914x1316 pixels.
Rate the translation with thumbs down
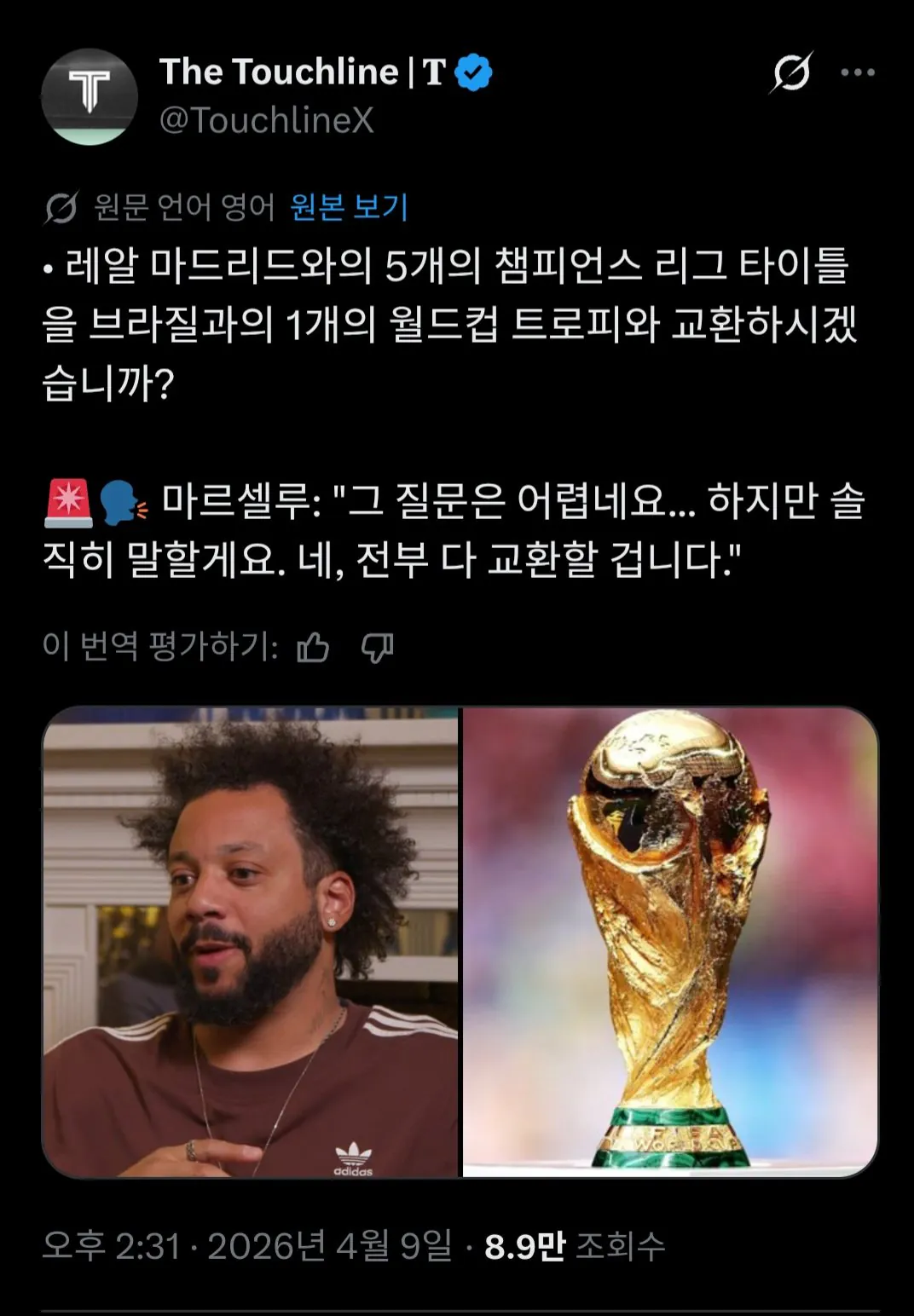click(377, 649)
